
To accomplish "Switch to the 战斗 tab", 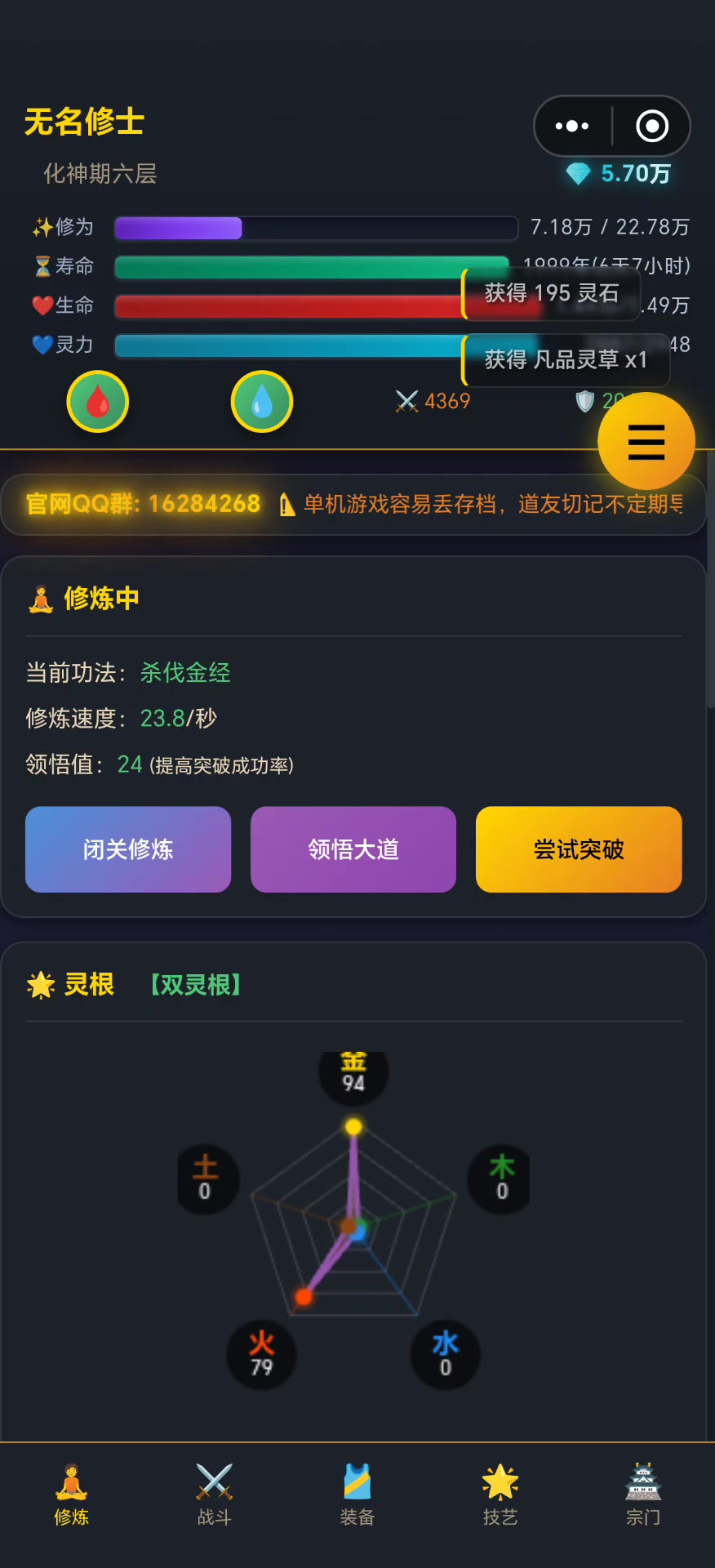I will (x=215, y=1494).
